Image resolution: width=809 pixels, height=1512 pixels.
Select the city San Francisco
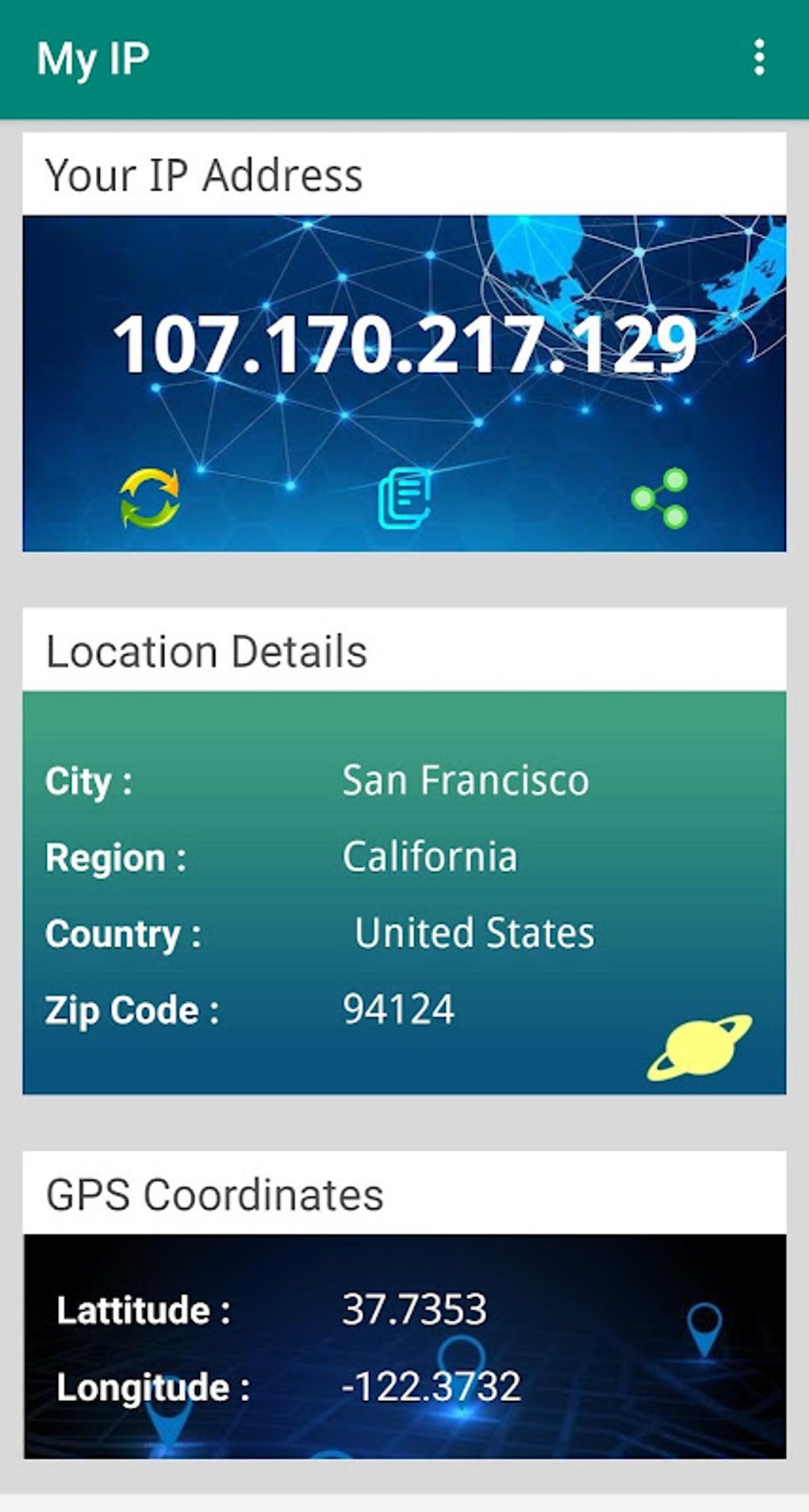pyautogui.click(x=464, y=780)
